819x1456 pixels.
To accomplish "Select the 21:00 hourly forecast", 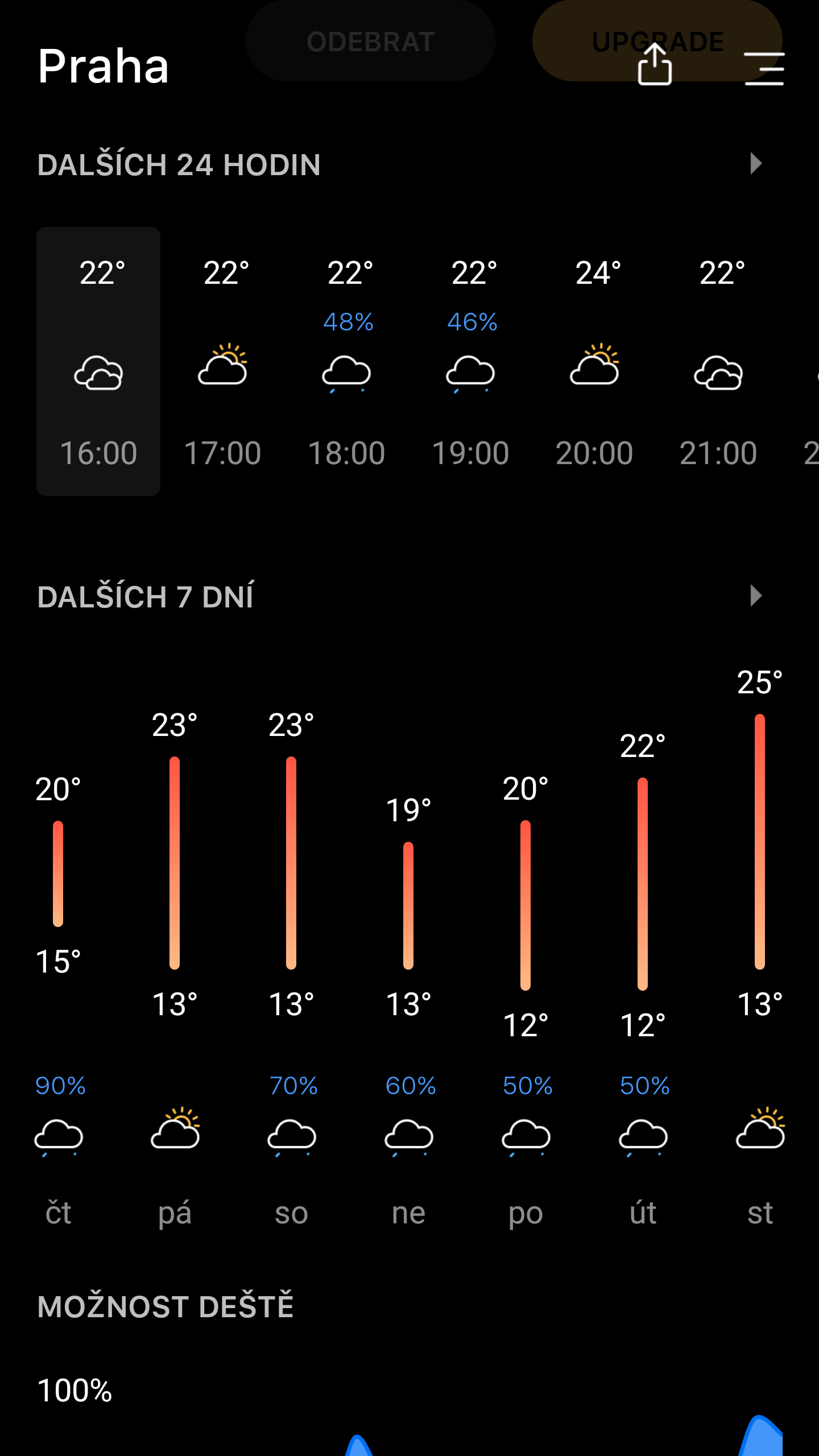I will (x=718, y=361).
